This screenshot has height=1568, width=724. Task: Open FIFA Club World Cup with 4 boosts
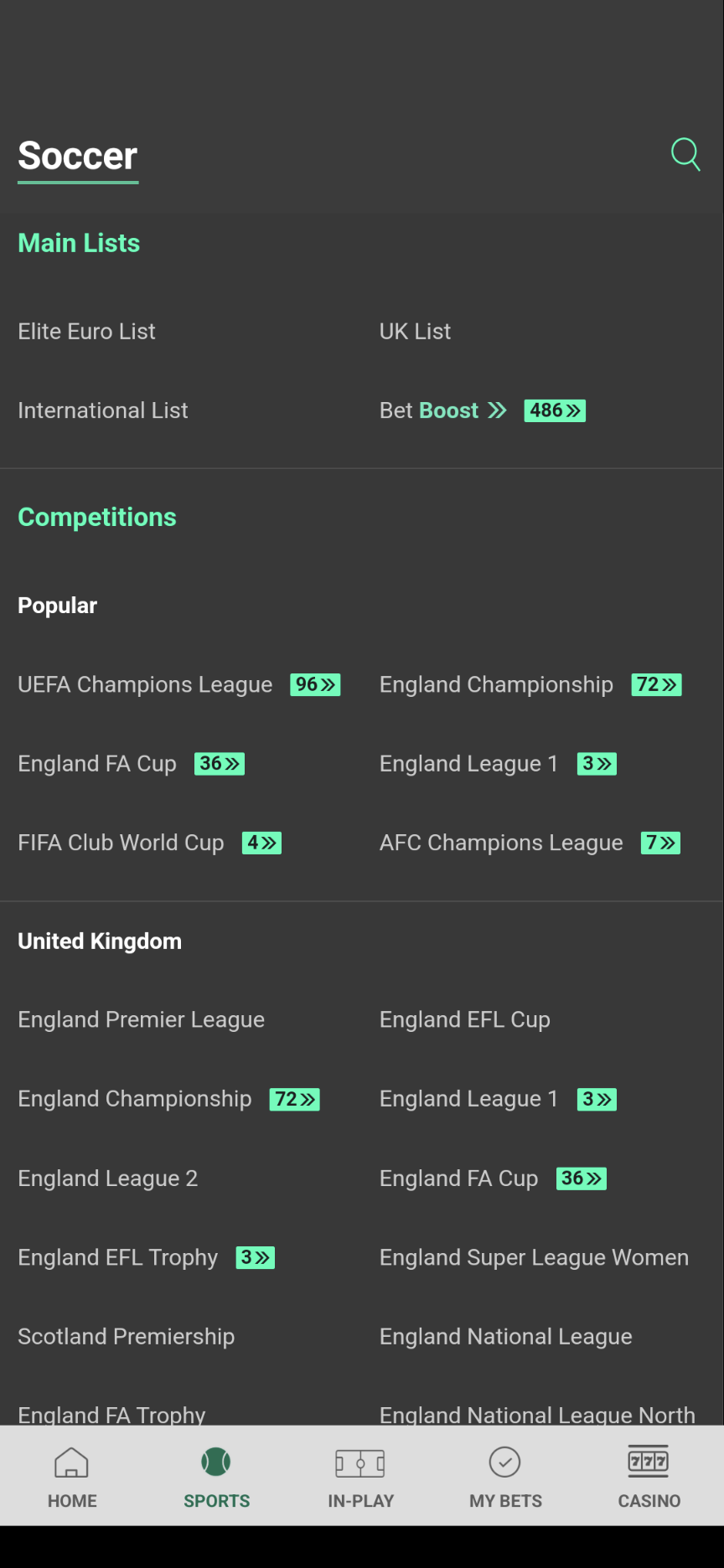(x=121, y=843)
